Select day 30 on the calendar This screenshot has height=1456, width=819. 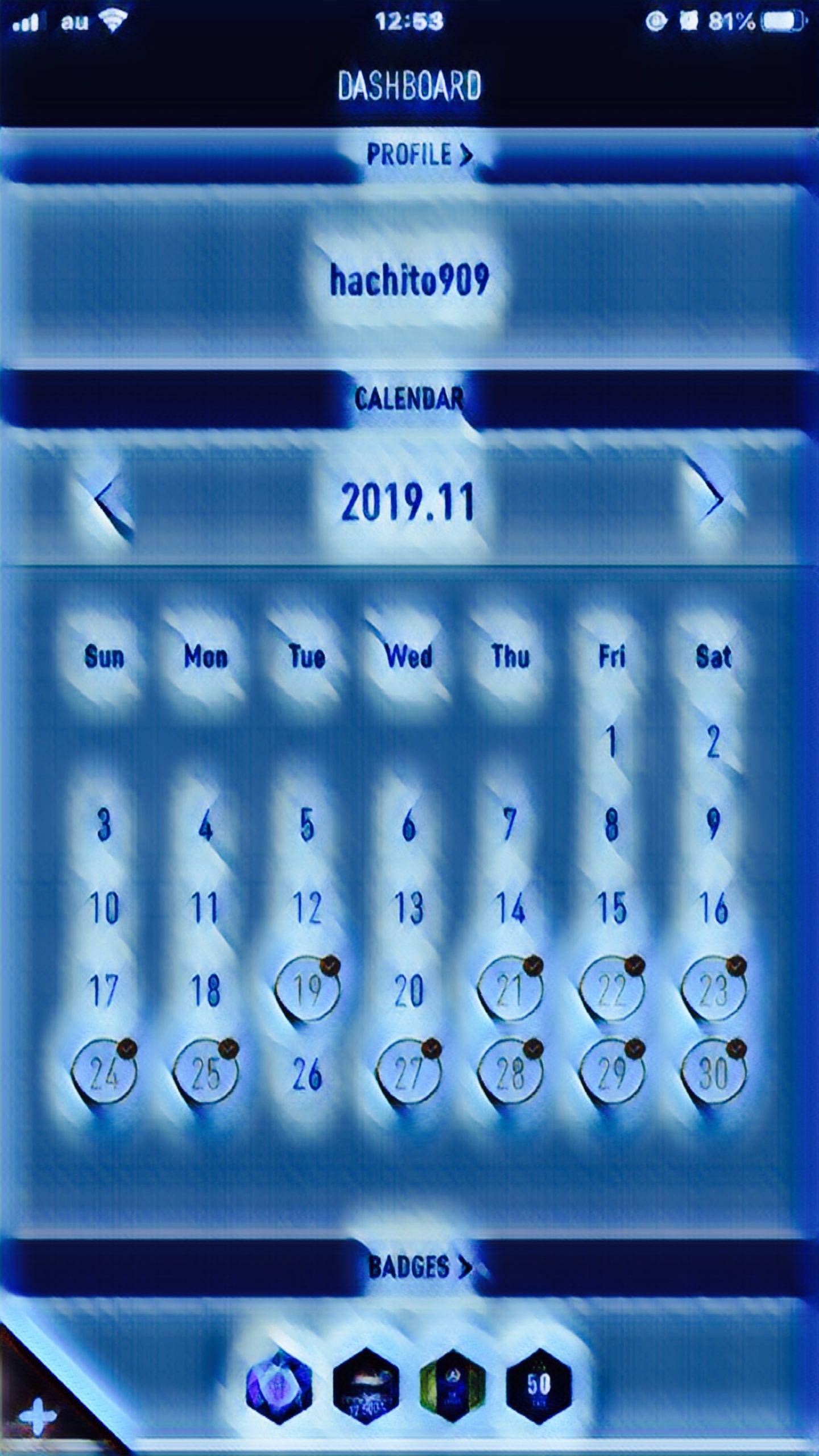[x=713, y=1074]
